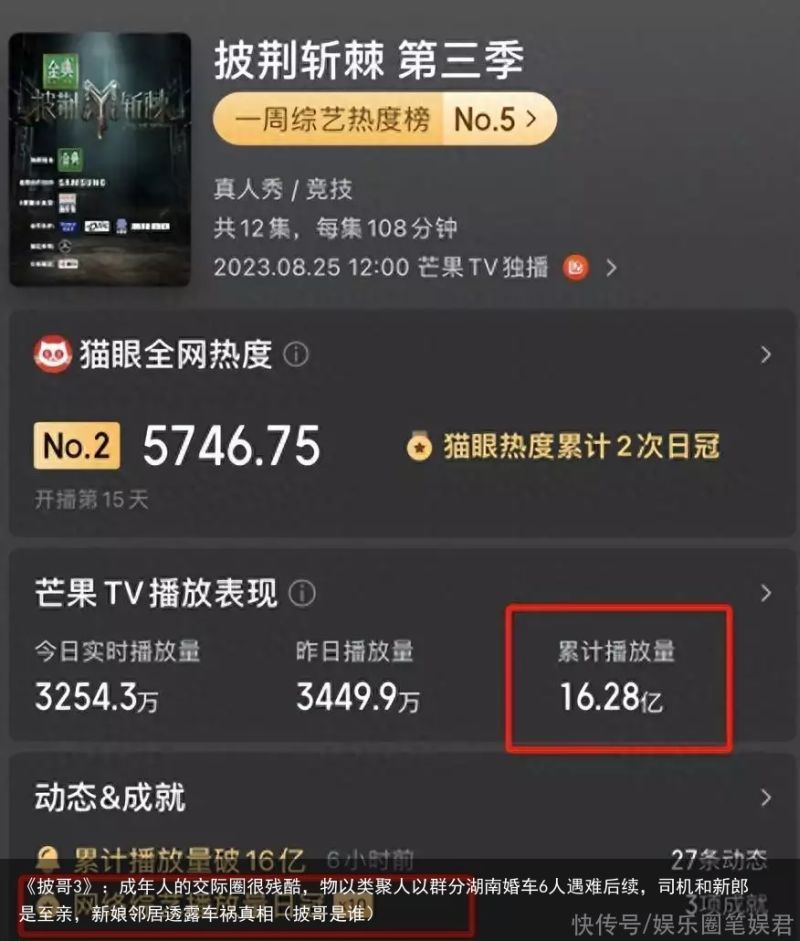Show the info tip for 猫眼全网热度
The image size is (800, 941).
[296, 355]
